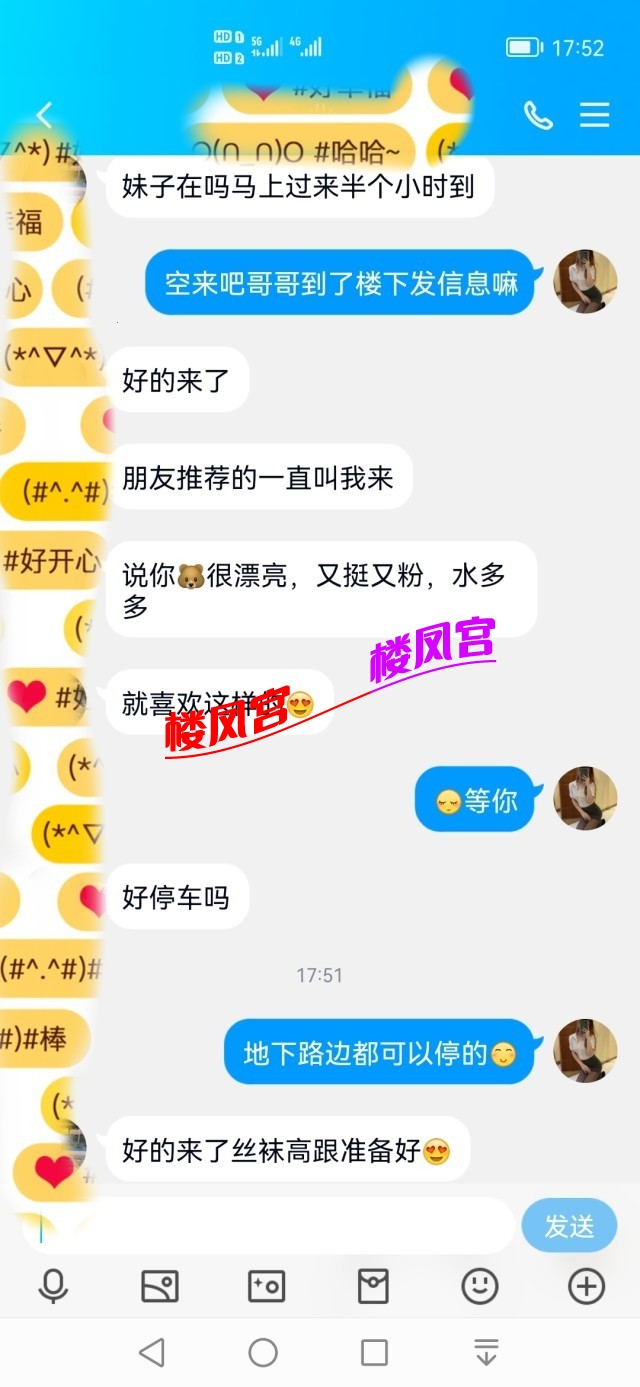Open the camera to take a photo
The height and width of the screenshot is (1387, 640).
point(266,1287)
